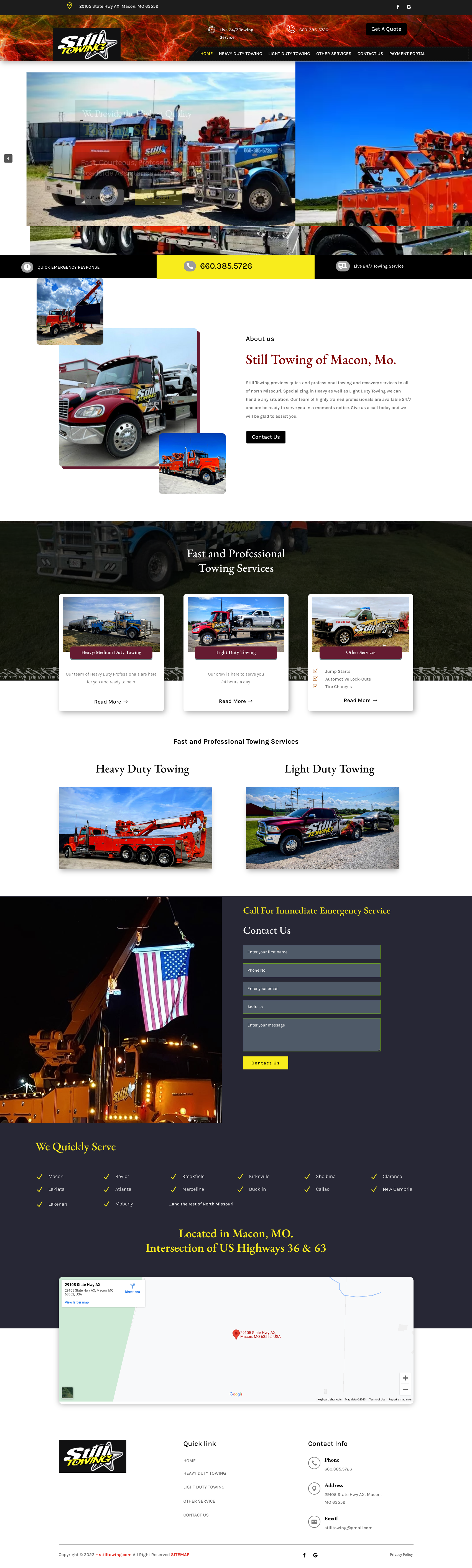Zoom in on the map

405,1377
